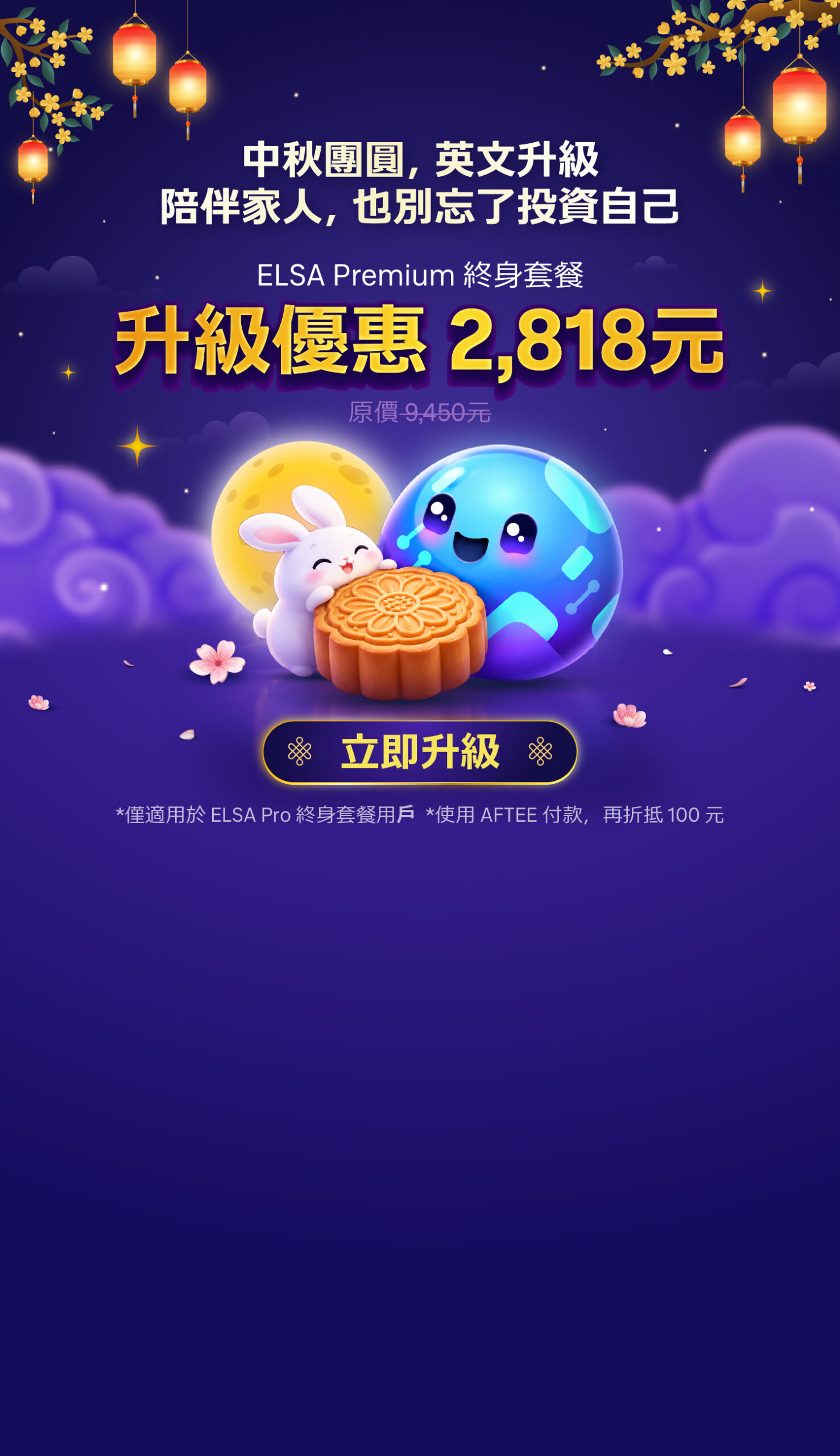840x1456 pixels.
Task: Tap the 立即升級 upgrade button
Action: pos(419,752)
